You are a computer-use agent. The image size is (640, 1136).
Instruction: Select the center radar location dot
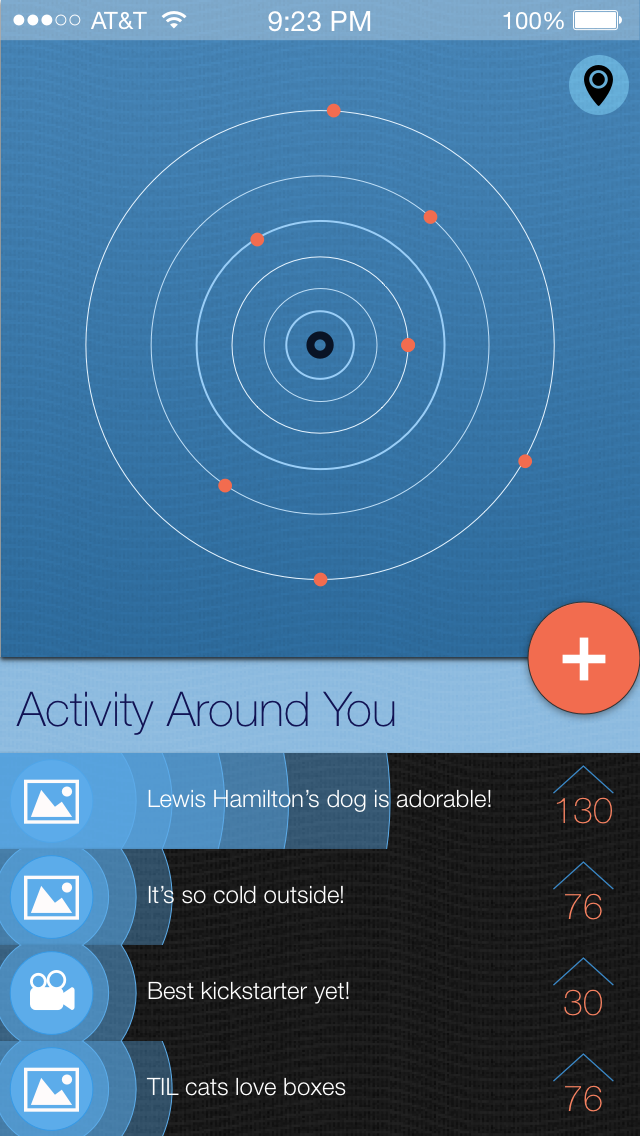coord(320,345)
